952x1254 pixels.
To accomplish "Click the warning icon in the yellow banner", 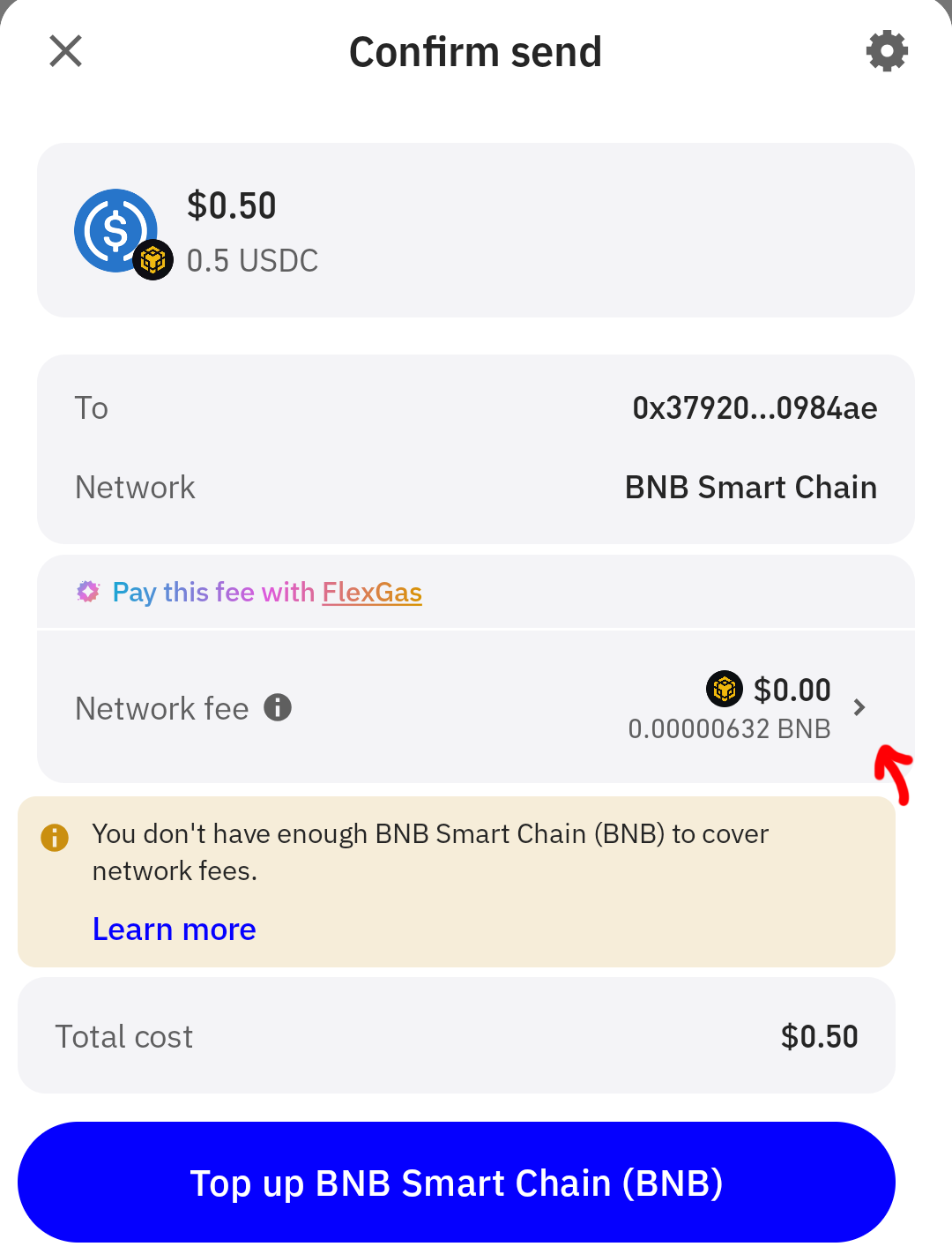I will [x=54, y=836].
